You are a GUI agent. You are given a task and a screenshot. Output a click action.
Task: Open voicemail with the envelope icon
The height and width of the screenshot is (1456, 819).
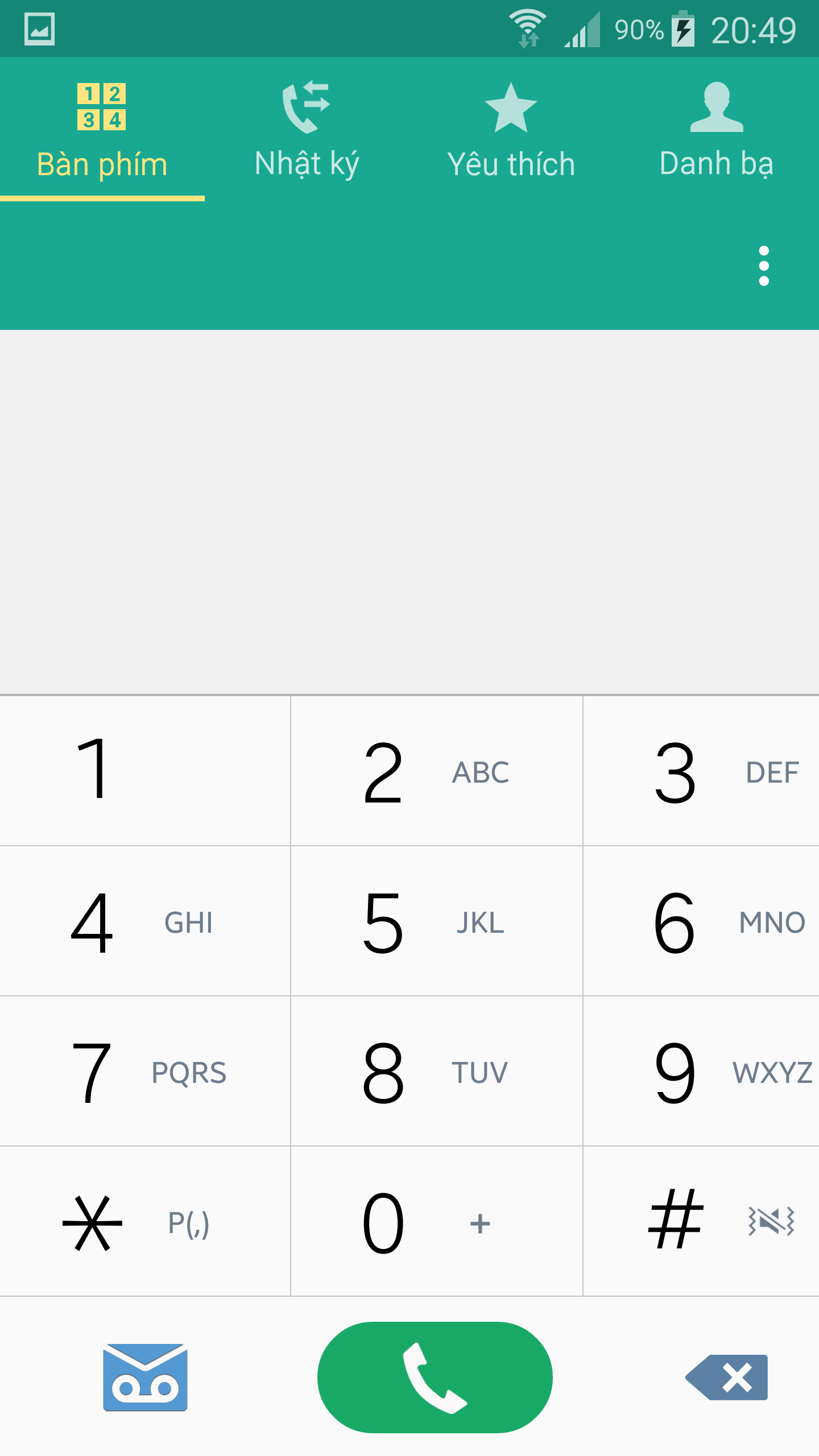[145, 1377]
